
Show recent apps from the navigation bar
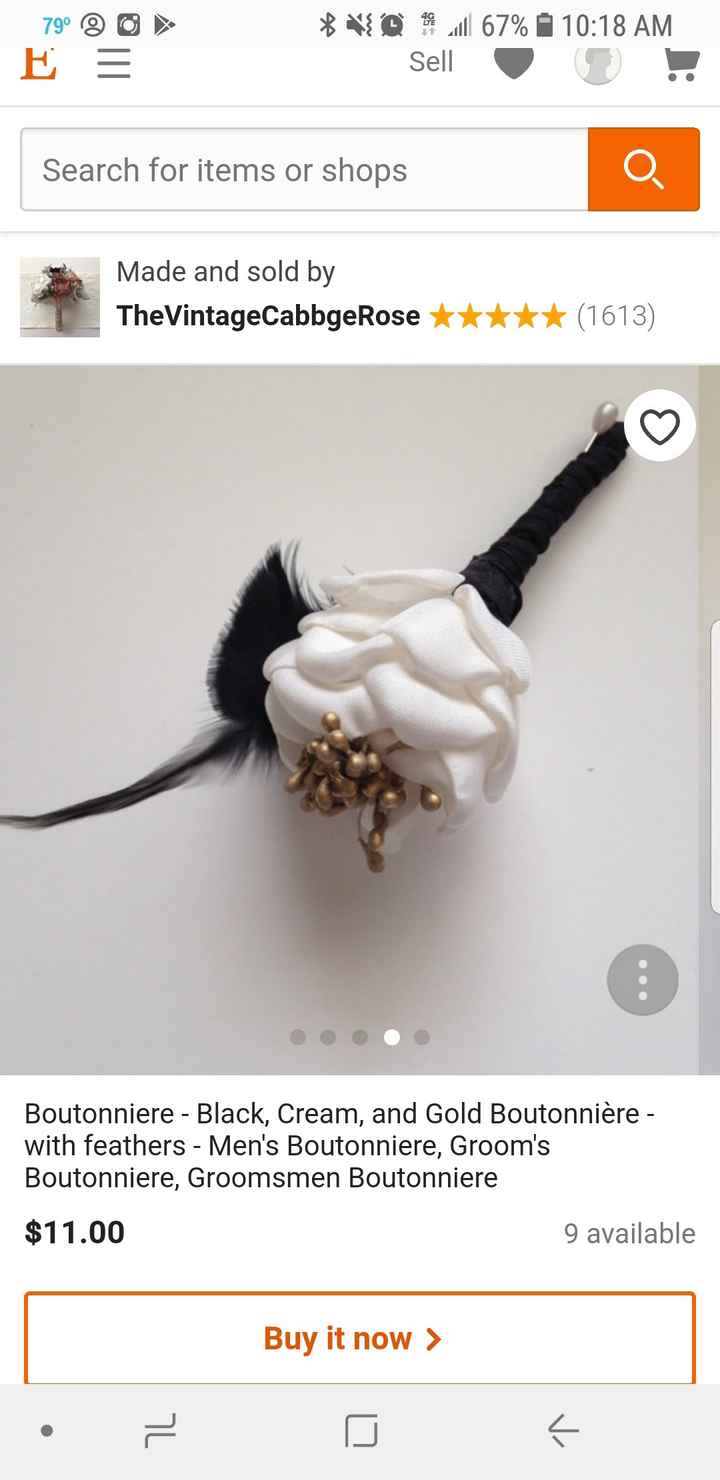coord(160,1431)
